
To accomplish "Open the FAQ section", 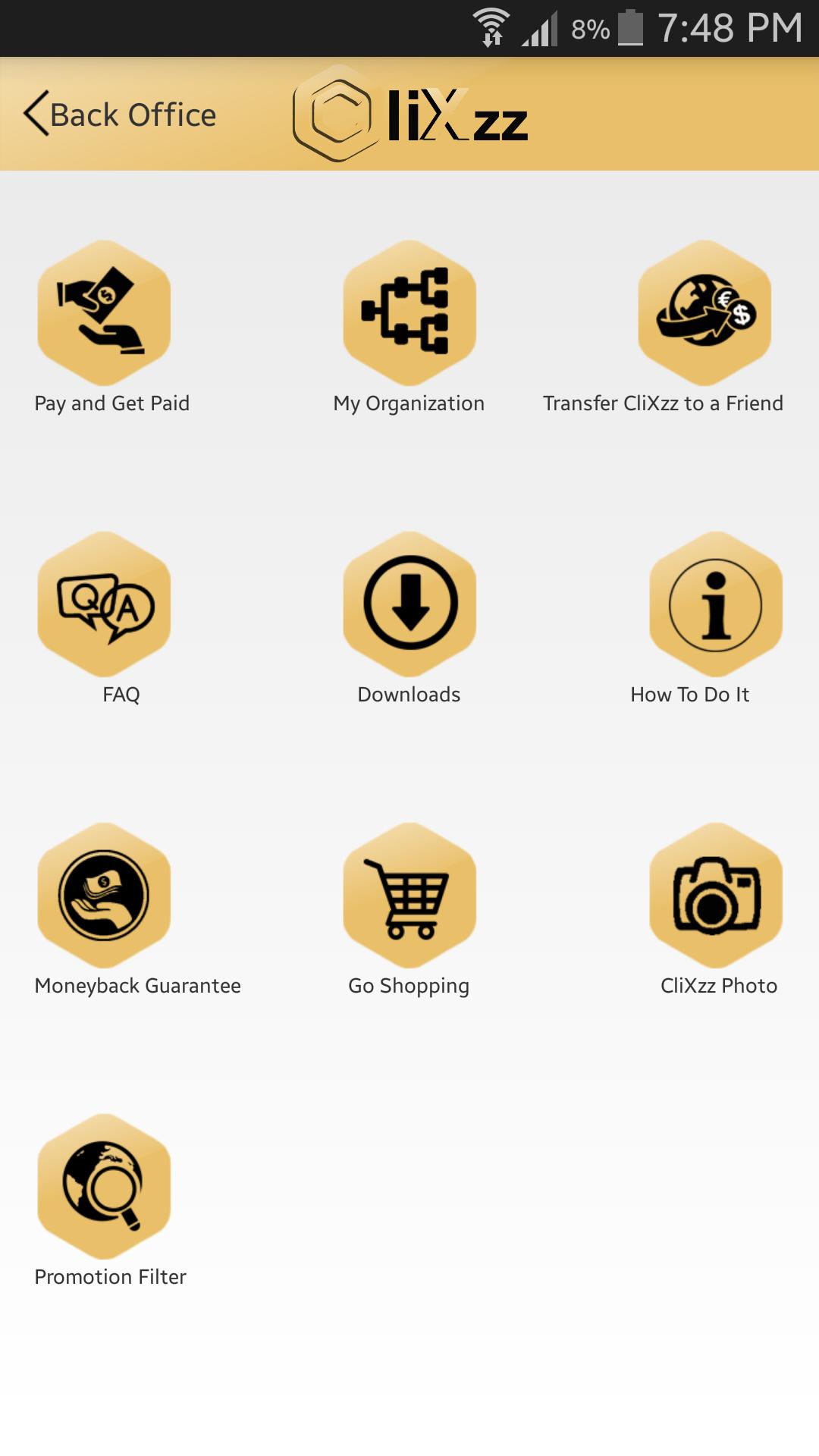I will pos(104,604).
